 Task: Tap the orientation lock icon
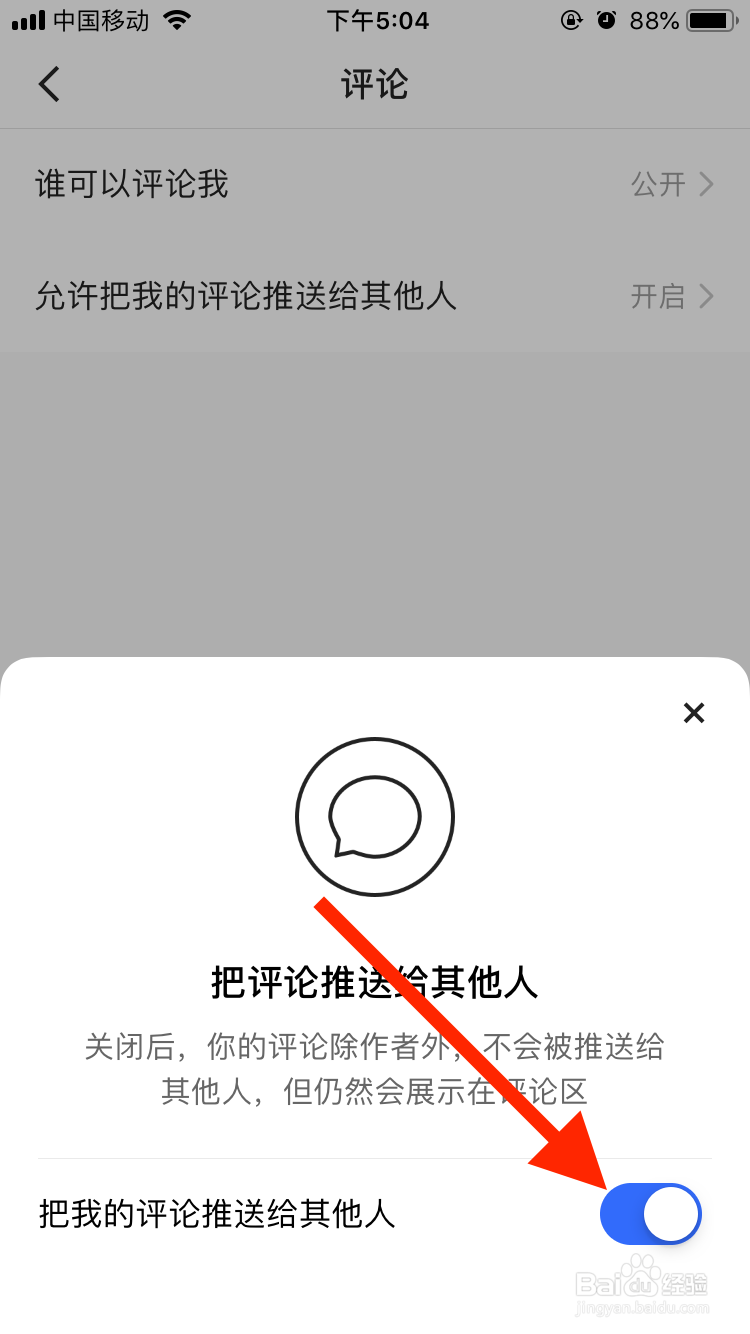(x=572, y=20)
